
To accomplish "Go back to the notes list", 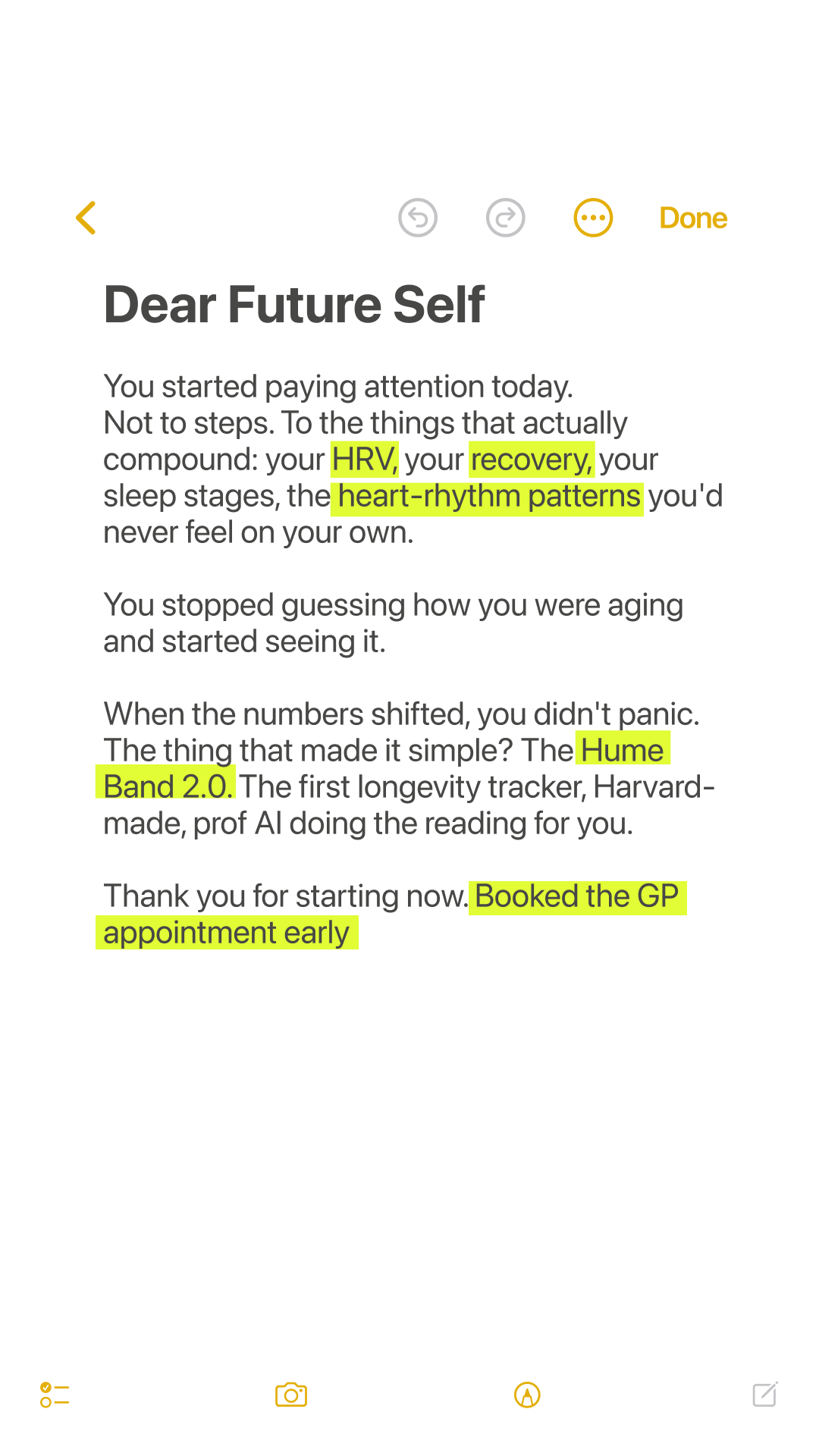I will pos(86,218).
